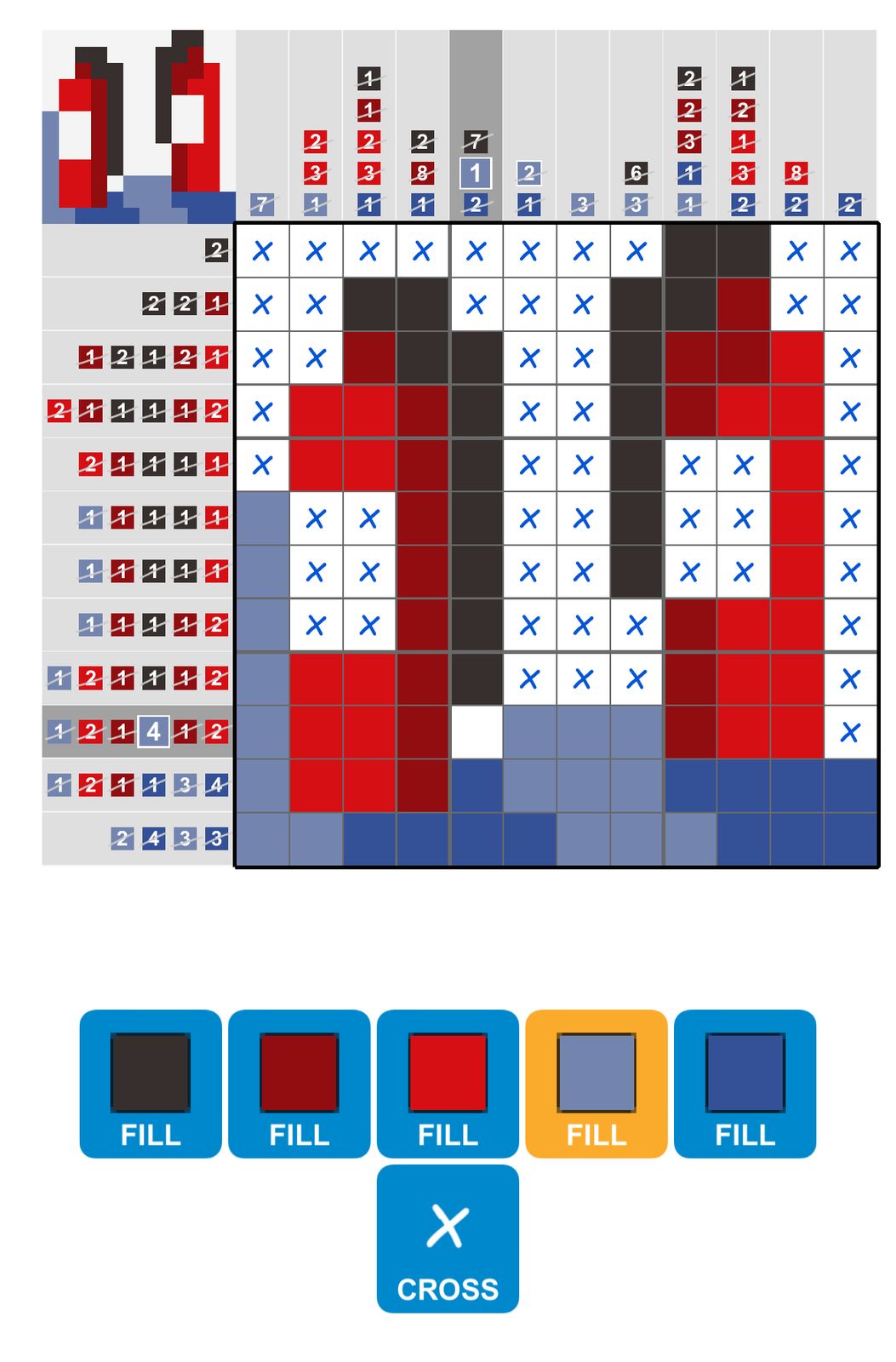896x1362 pixels.
Task: Select the dark red FILL button
Action: [x=299, y=1083]
